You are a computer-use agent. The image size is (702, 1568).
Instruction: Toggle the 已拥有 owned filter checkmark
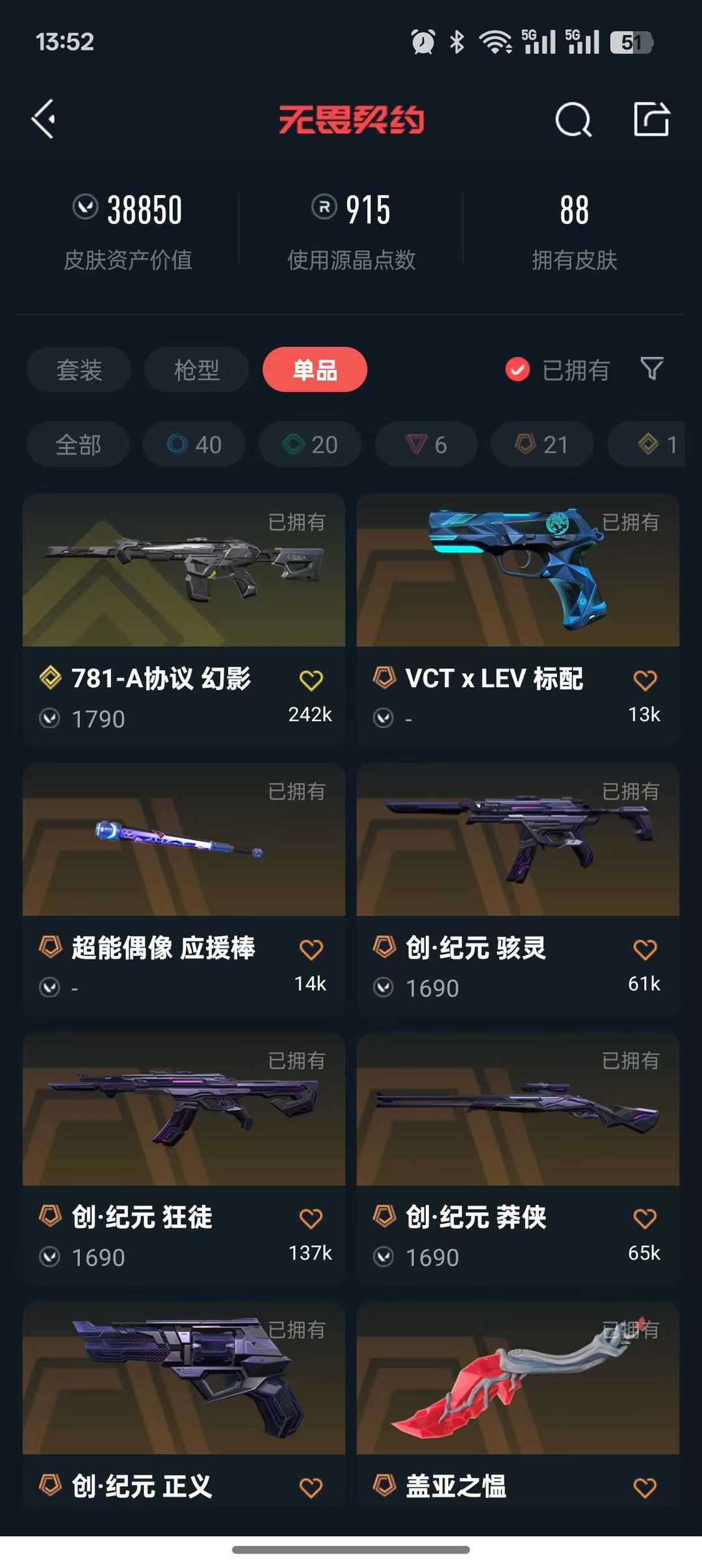tap(515, 369)
